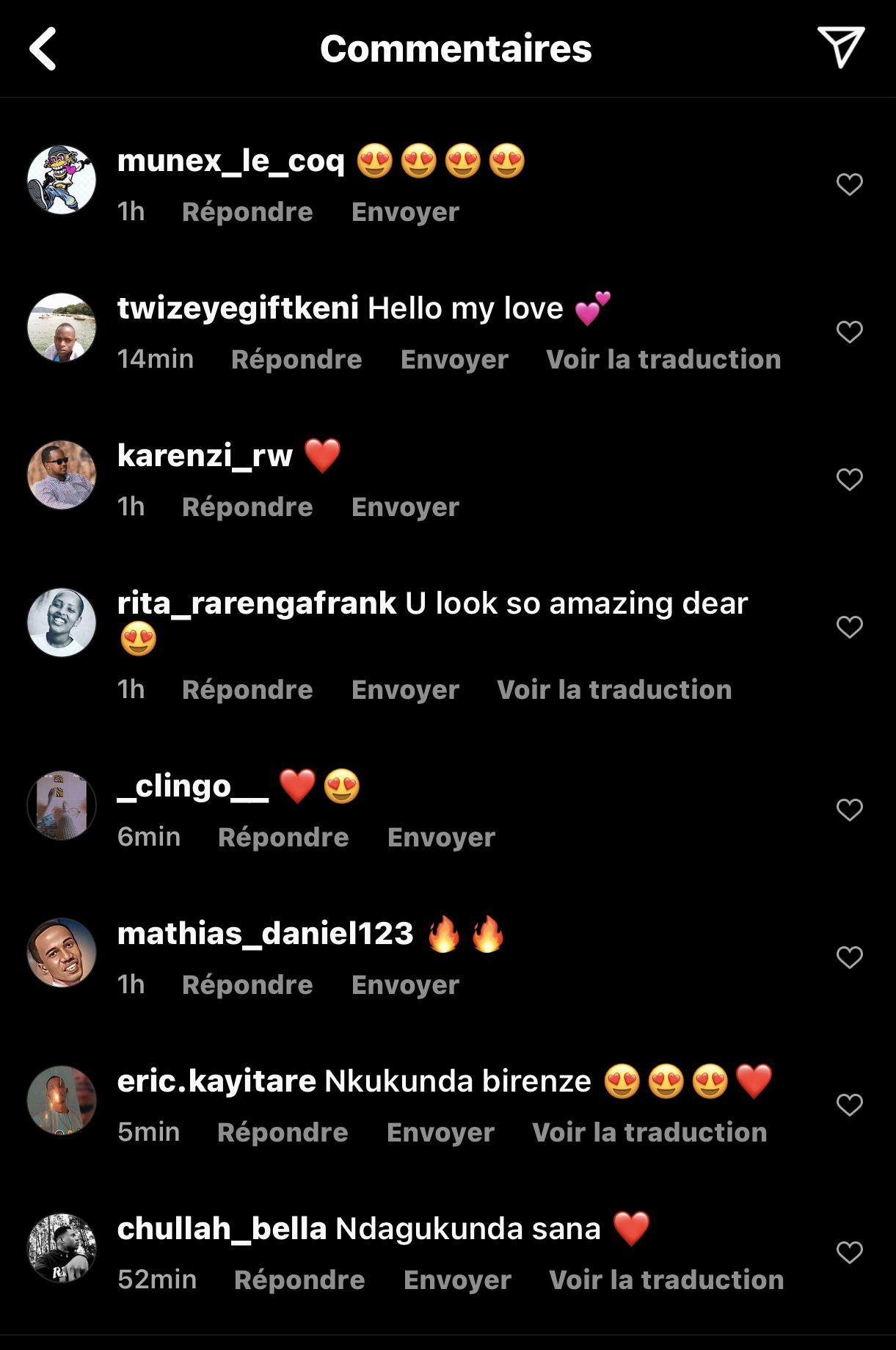Translate rita_rarengafrank's comment
The width and height of the screenshot is (896, 1350).
coord(614,690)
